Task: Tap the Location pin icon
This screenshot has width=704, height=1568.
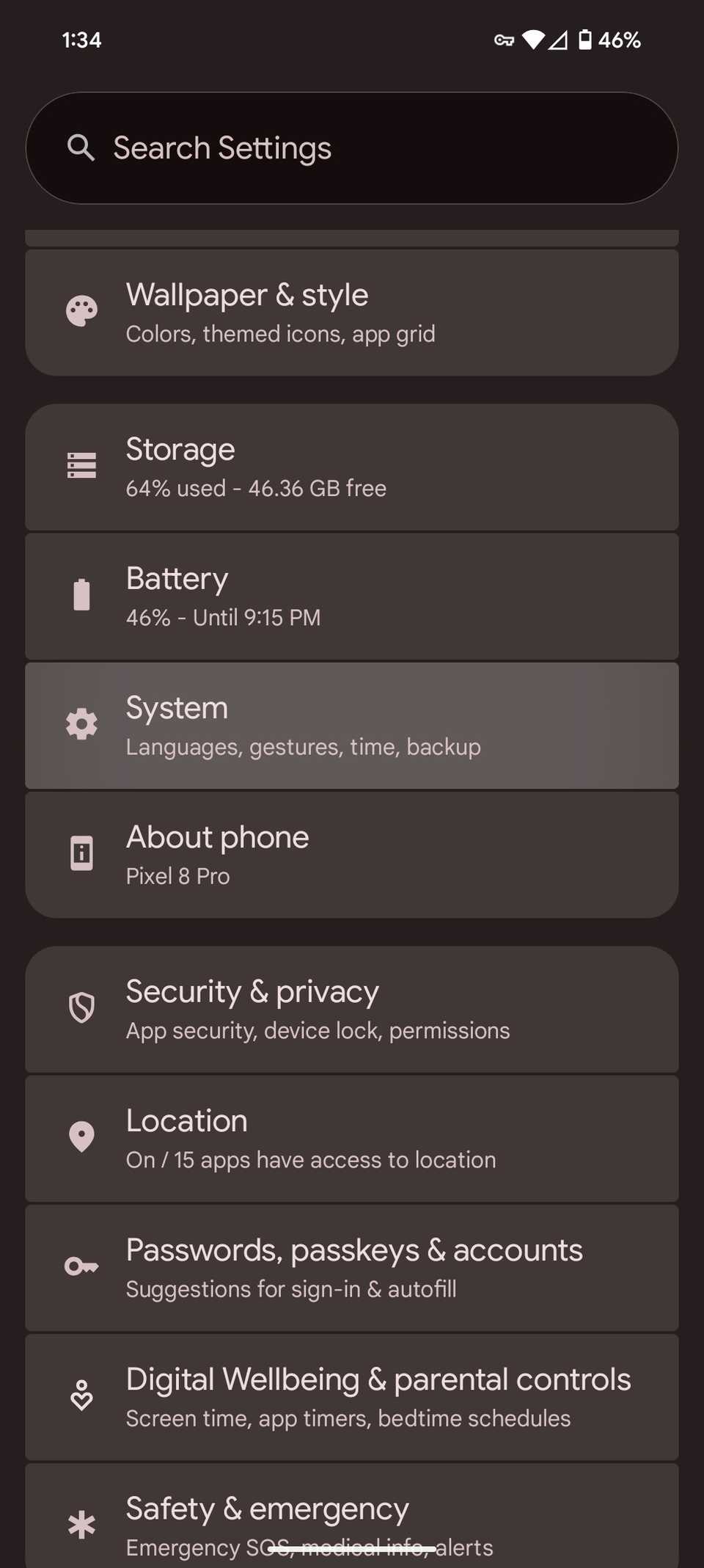Action: click(x=81, y=1137)
